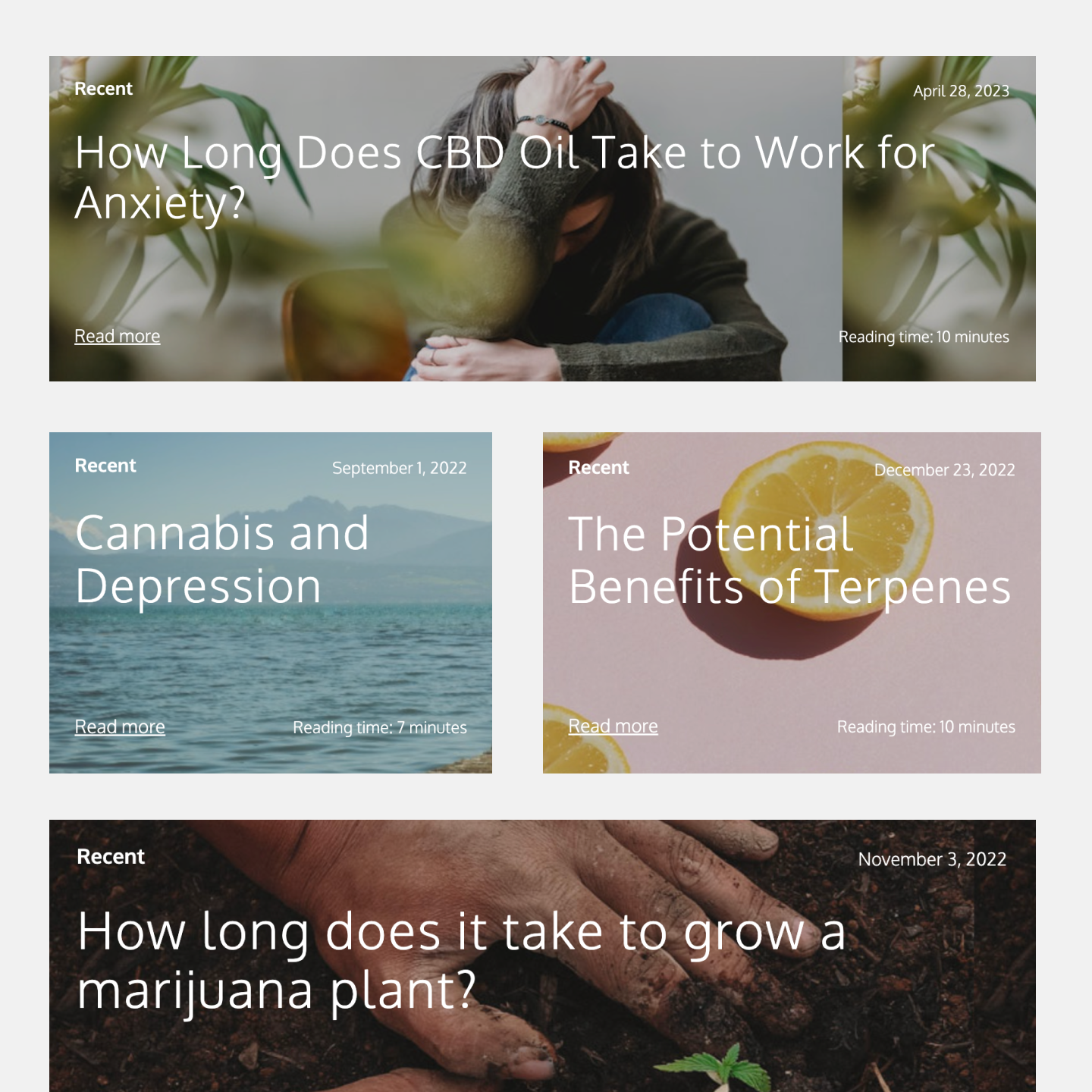Open the grow a marijuana plant article
The image size is (1092, 1092).
tap(461, 960)
